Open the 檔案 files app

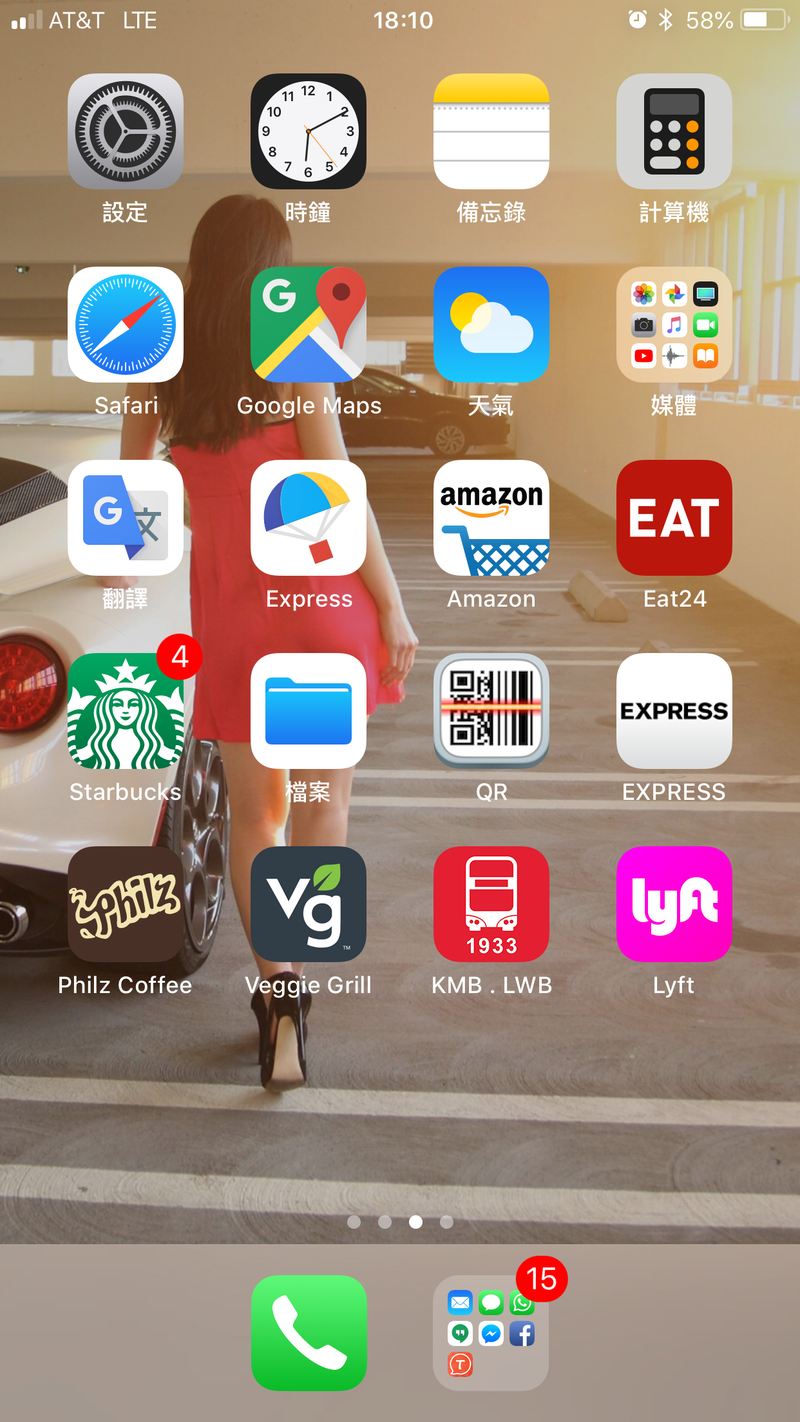[308, 711]
